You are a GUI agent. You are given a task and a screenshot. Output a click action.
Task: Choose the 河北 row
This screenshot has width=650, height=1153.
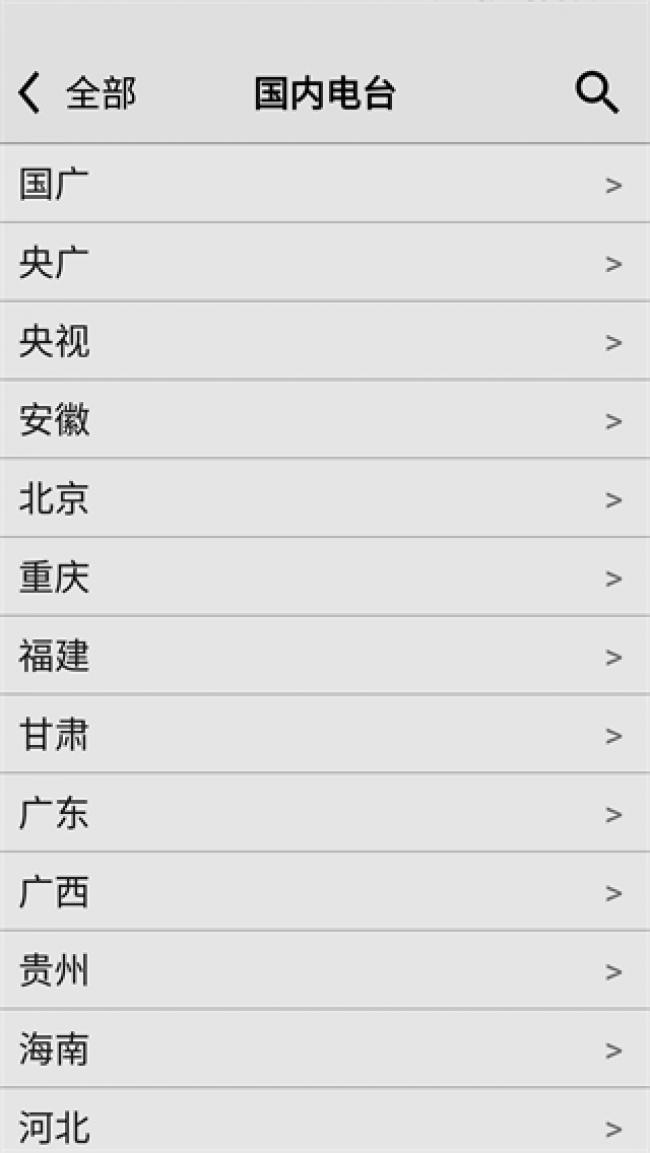click(324, 1125)
